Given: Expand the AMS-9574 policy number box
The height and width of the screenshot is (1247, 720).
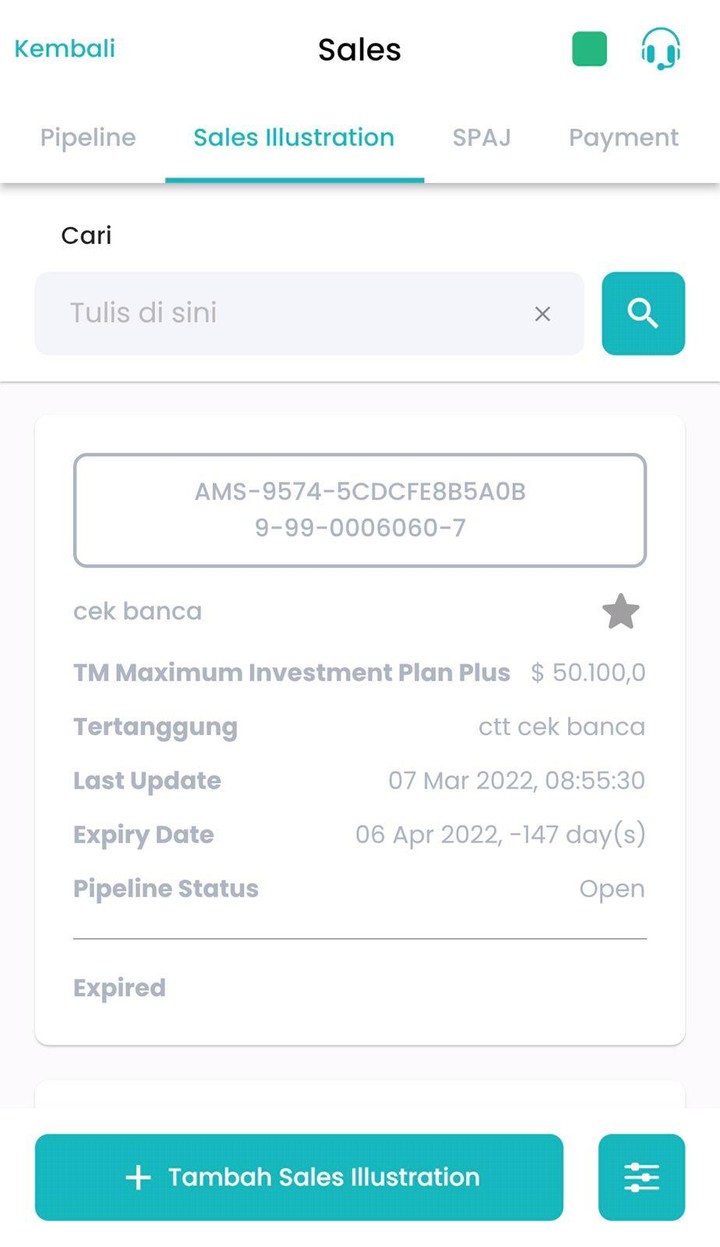Looking at the screenshot, I should coord(360,510).
